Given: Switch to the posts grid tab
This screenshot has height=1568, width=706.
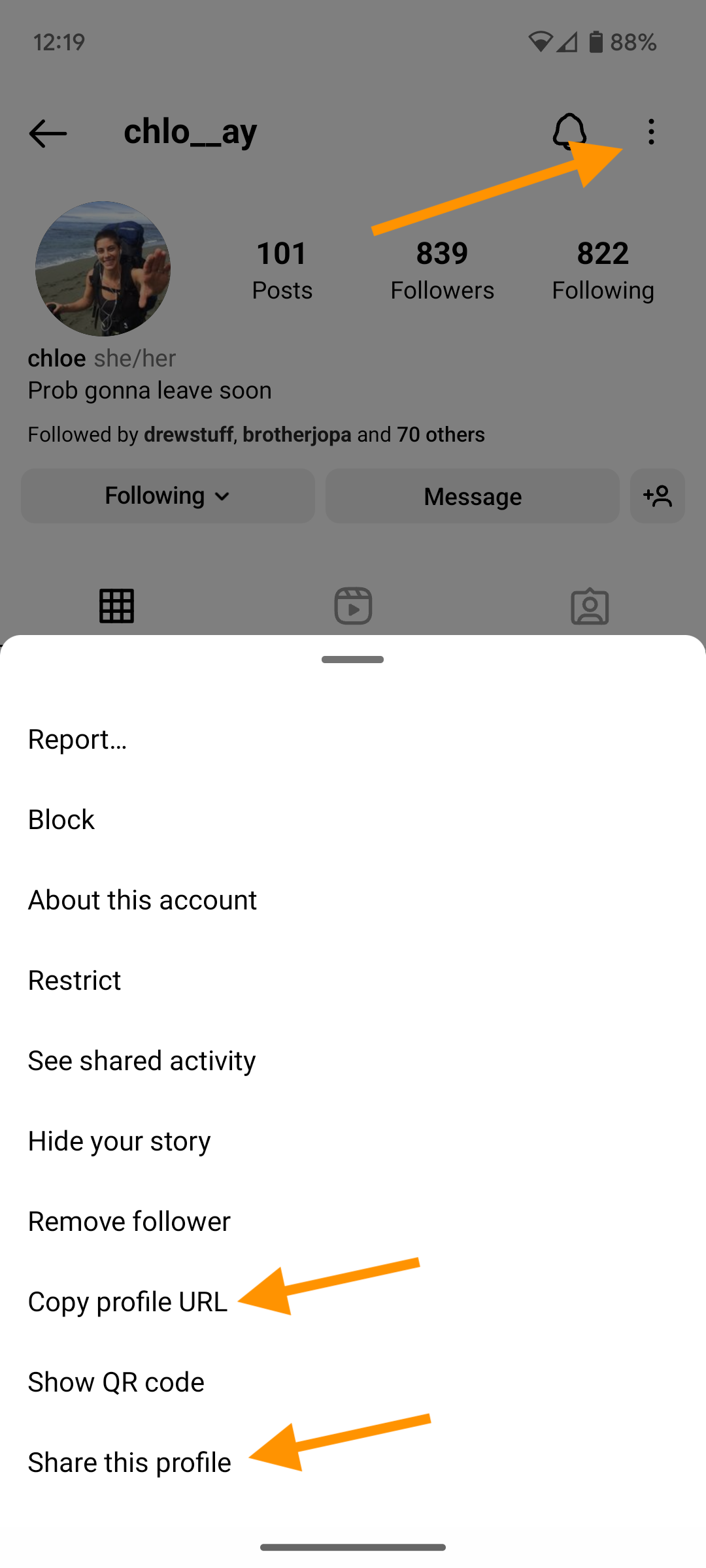Looking at the screenshot, I should tap(117, 606).
